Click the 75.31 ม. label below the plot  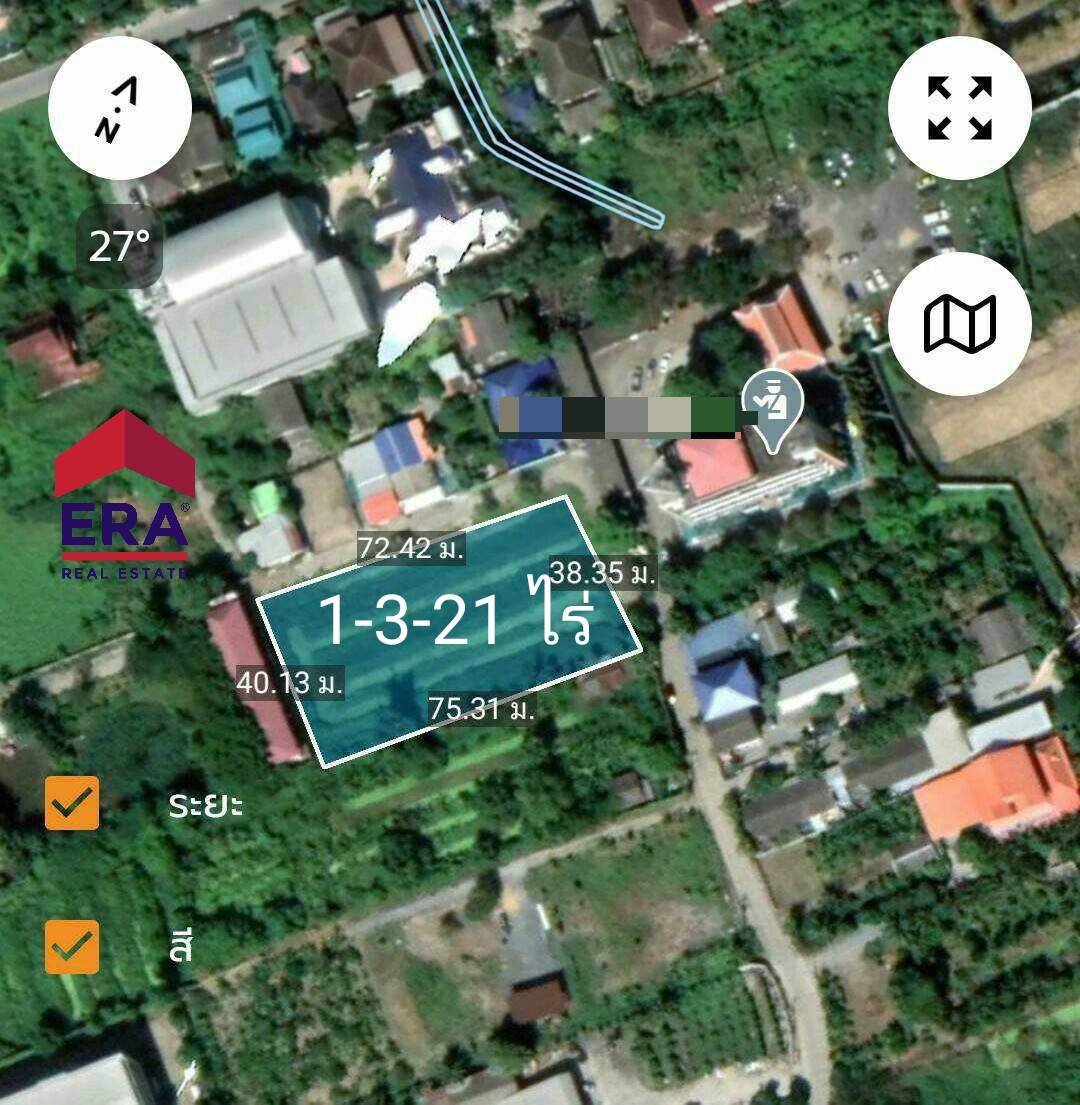pyautogui.click(x=484, y=711)
